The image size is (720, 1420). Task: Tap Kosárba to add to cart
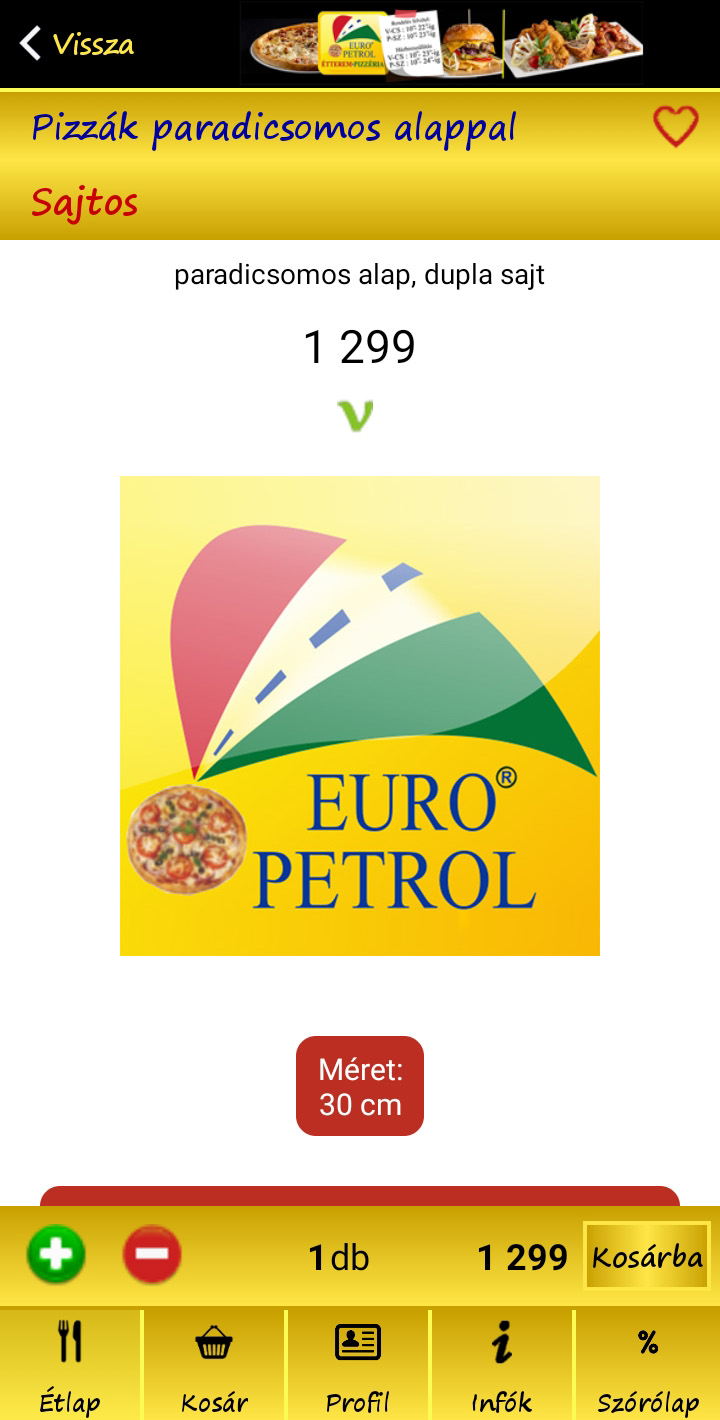tap(647, 1256)
